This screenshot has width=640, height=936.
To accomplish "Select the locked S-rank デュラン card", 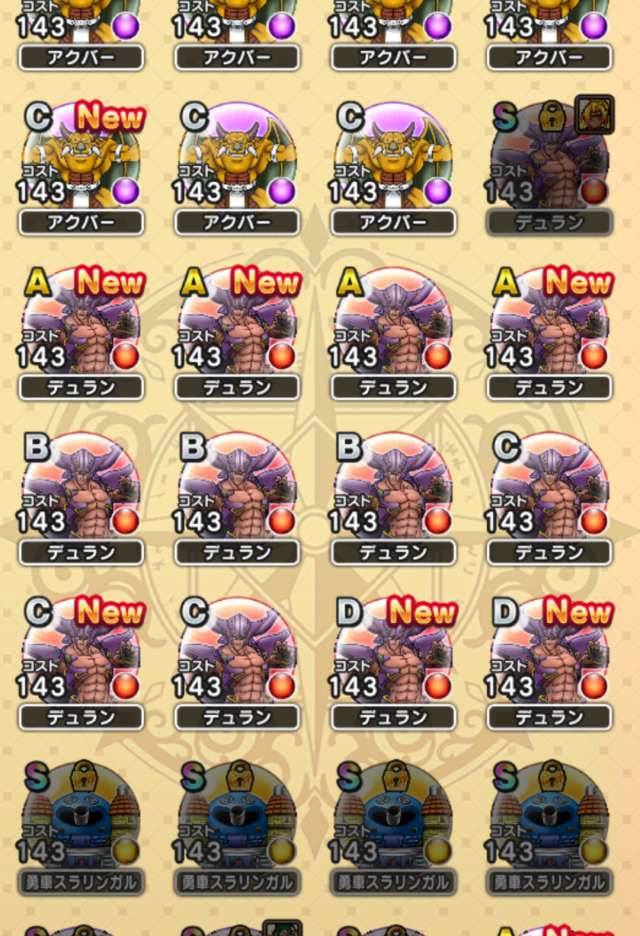I will [549, 165].
